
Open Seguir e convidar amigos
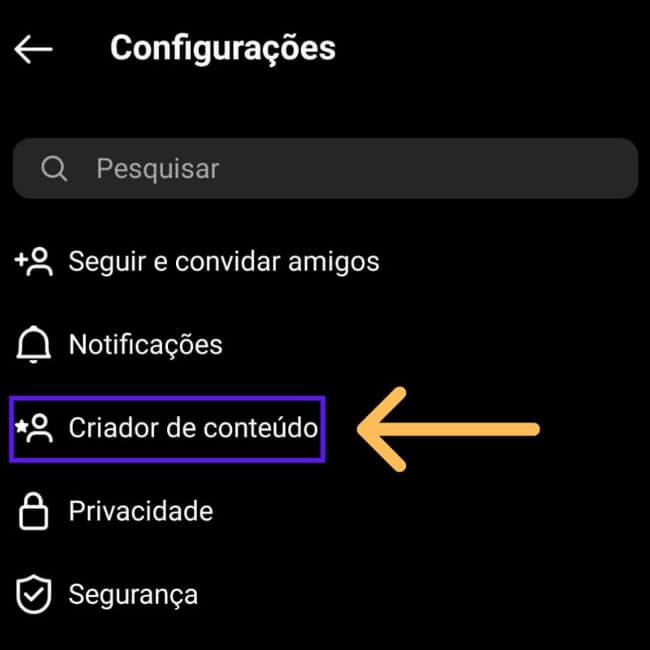pos(223,262)
